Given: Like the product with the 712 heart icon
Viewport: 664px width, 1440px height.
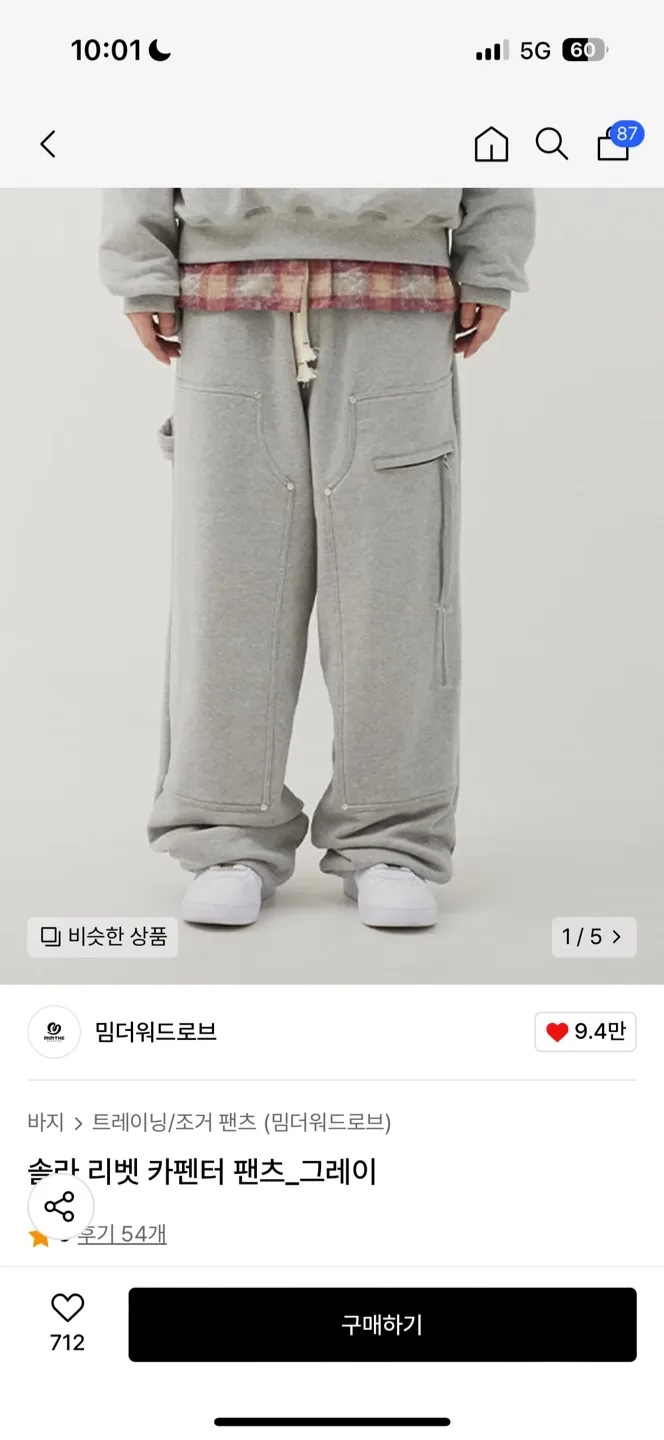Looking at the screenshot, I should pos(68,1308).
